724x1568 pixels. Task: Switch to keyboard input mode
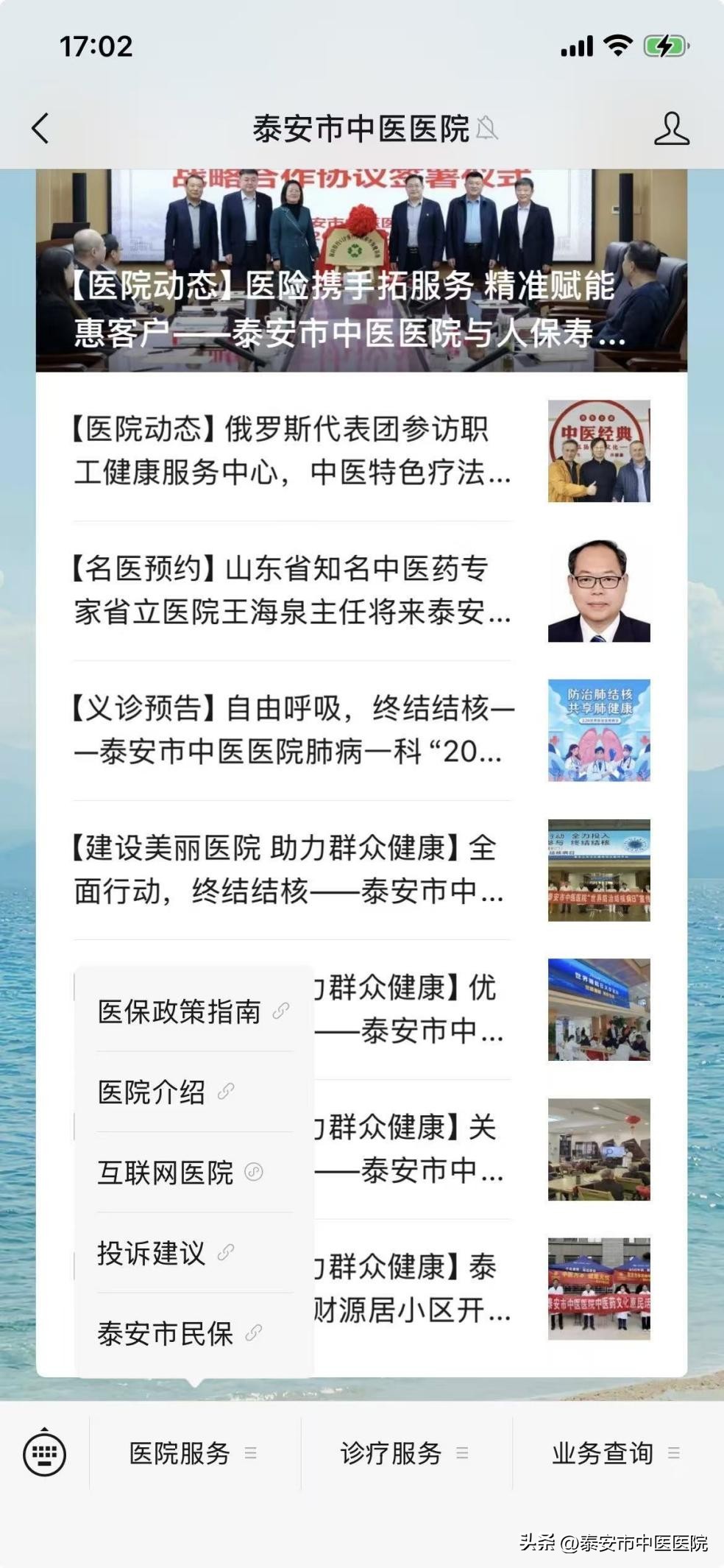point(44,1453)
